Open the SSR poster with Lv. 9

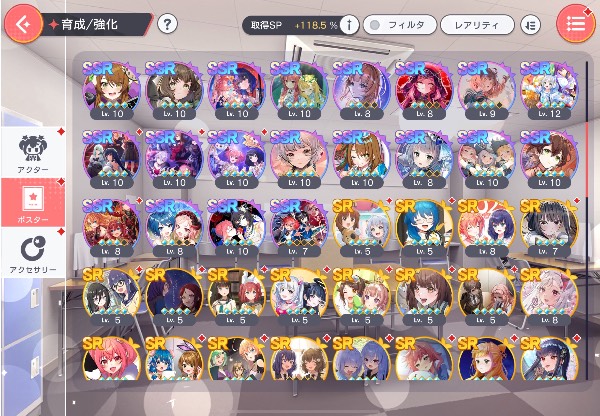(x=487, y=91)
